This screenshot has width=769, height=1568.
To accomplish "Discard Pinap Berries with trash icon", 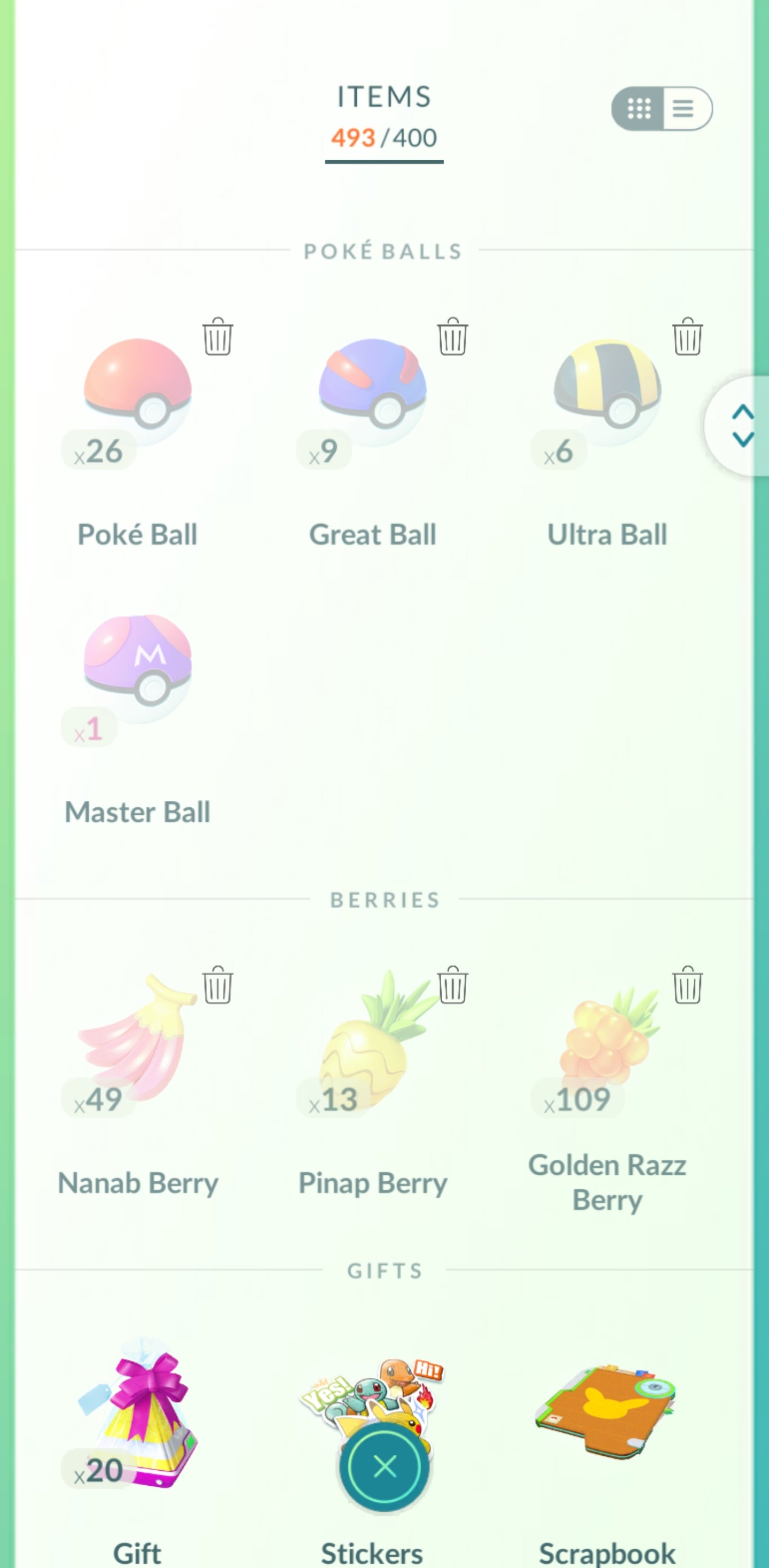I will [x=452, y=985].
